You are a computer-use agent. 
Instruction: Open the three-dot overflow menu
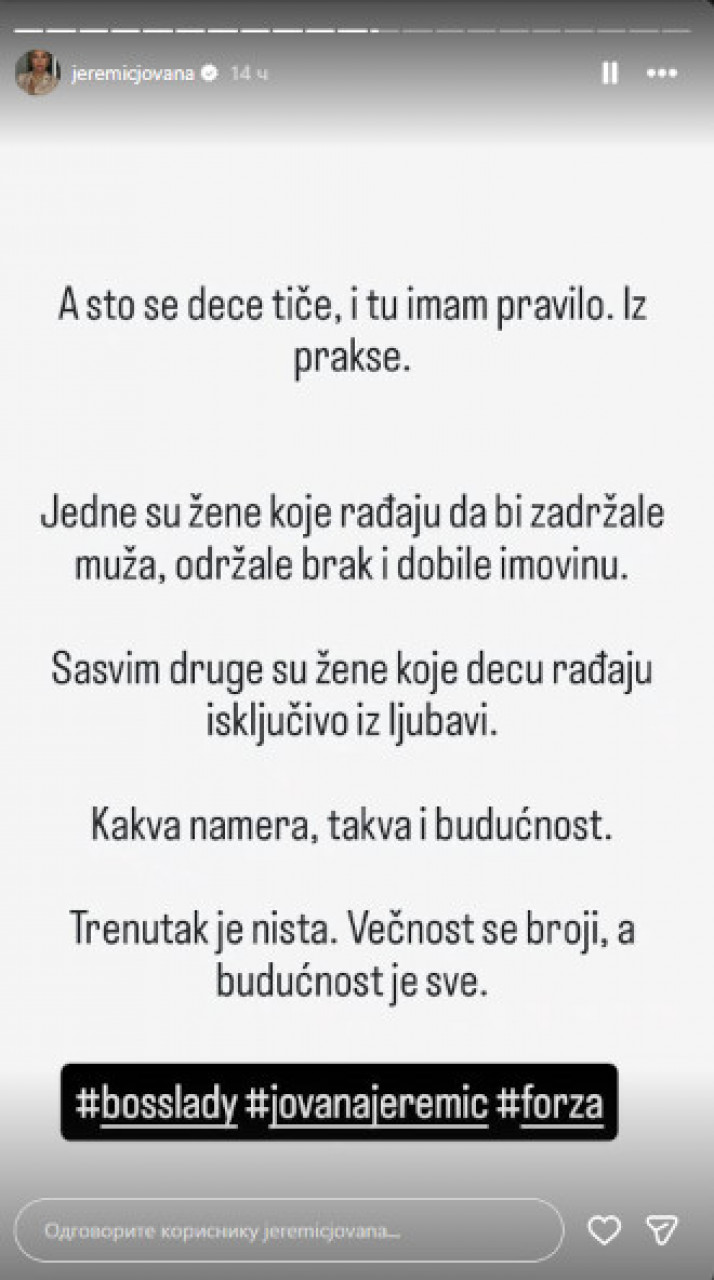click(x=662, y=73)
